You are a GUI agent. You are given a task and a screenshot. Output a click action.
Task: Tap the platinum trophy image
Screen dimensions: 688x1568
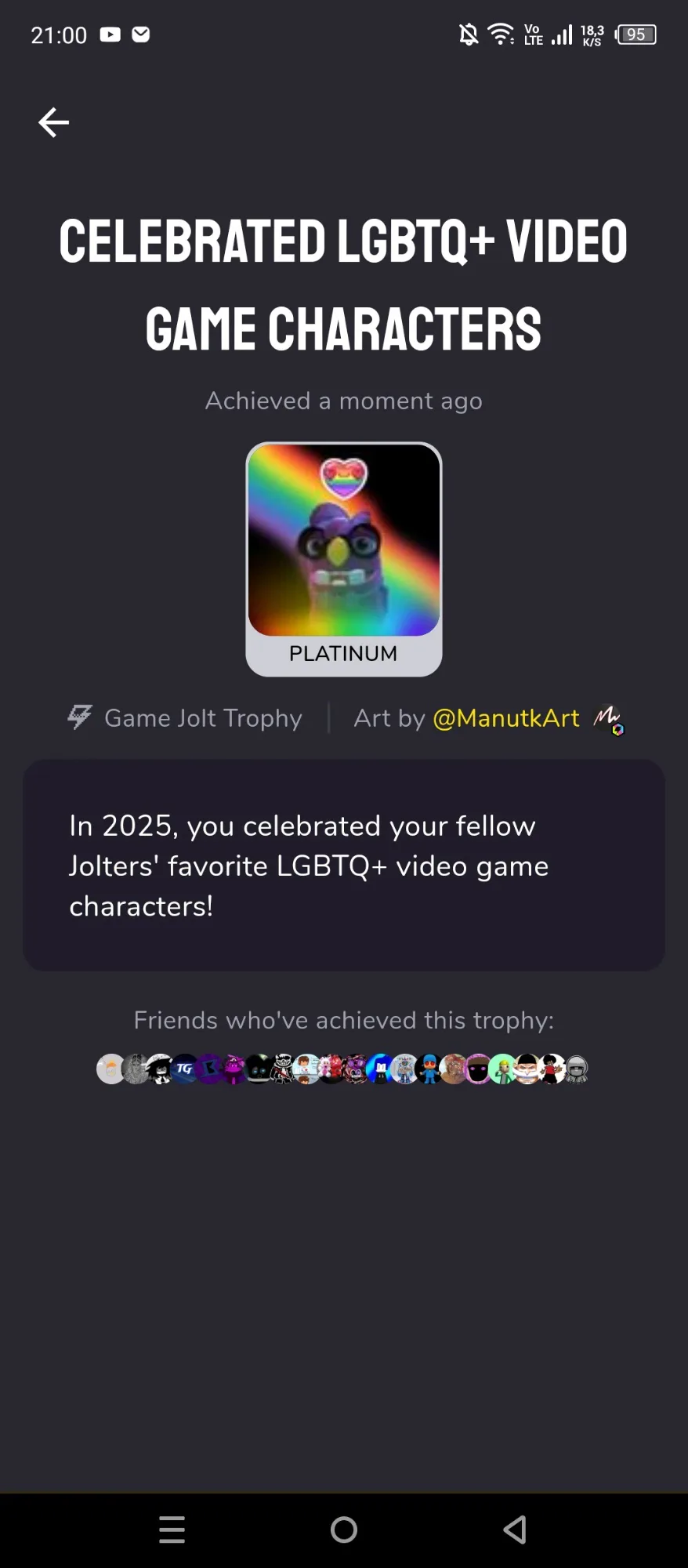344,540
